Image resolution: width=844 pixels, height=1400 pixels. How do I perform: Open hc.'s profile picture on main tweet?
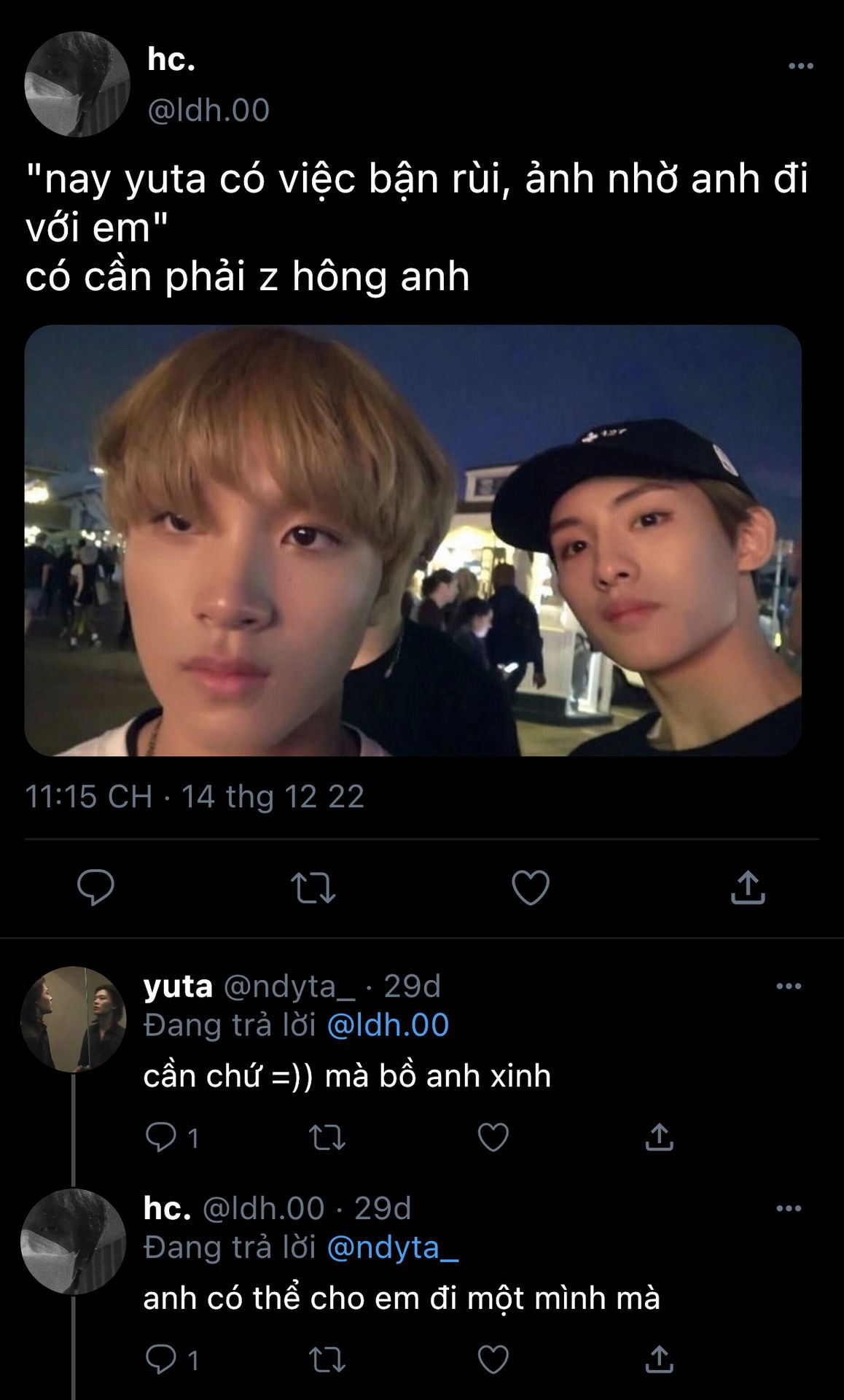[x=77, y=84]
